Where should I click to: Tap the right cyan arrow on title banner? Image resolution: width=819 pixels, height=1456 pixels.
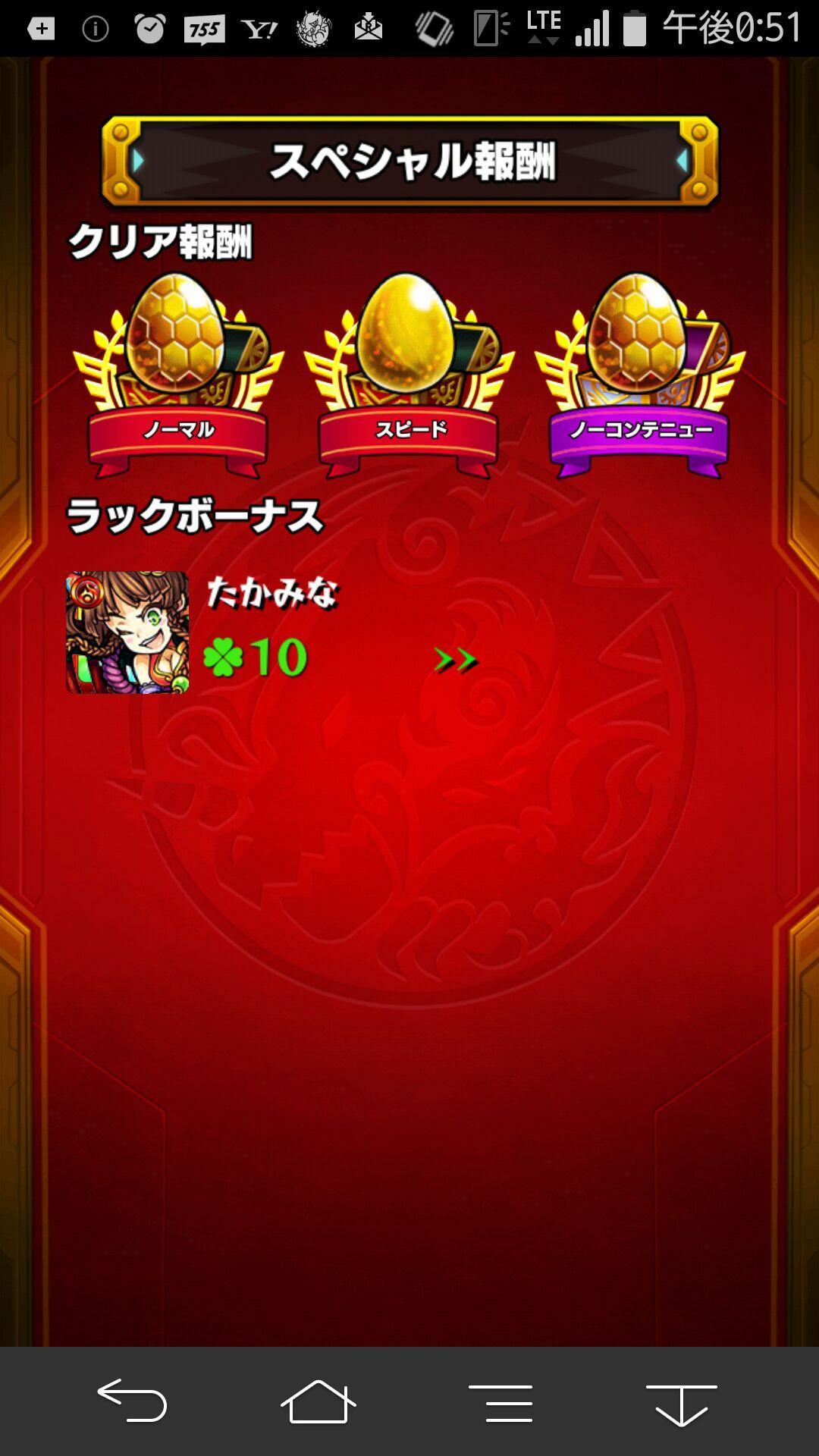[681, 159]
